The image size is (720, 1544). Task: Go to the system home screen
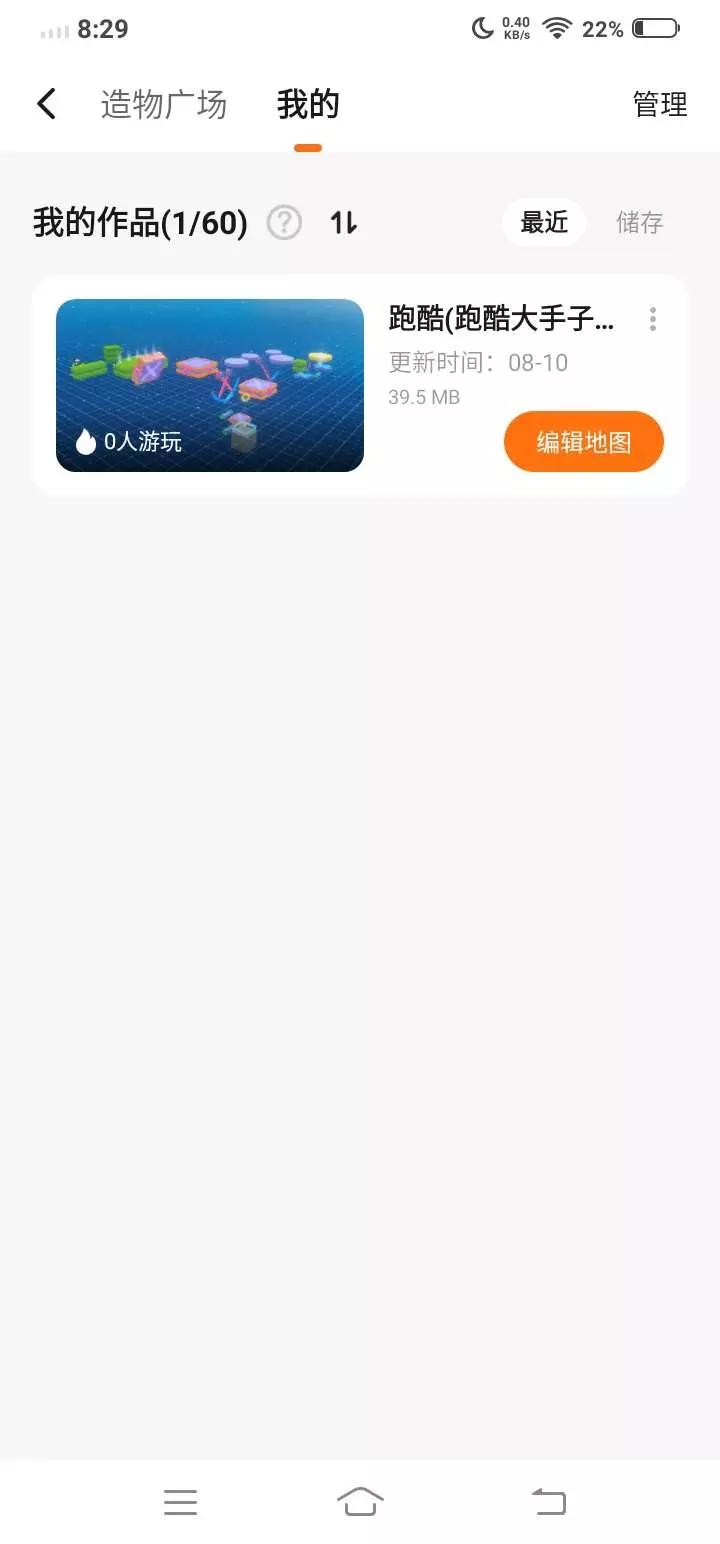(x=360, y=1501)
